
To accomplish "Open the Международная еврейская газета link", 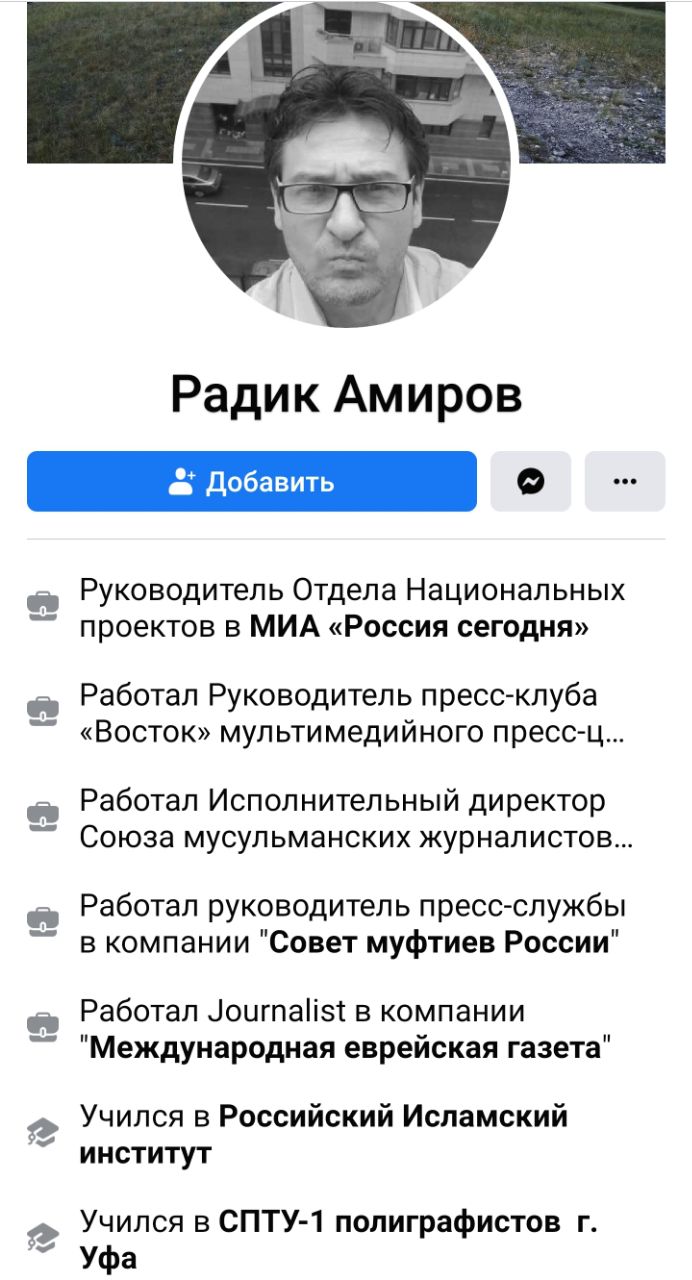I will (x=346, y=1048).
